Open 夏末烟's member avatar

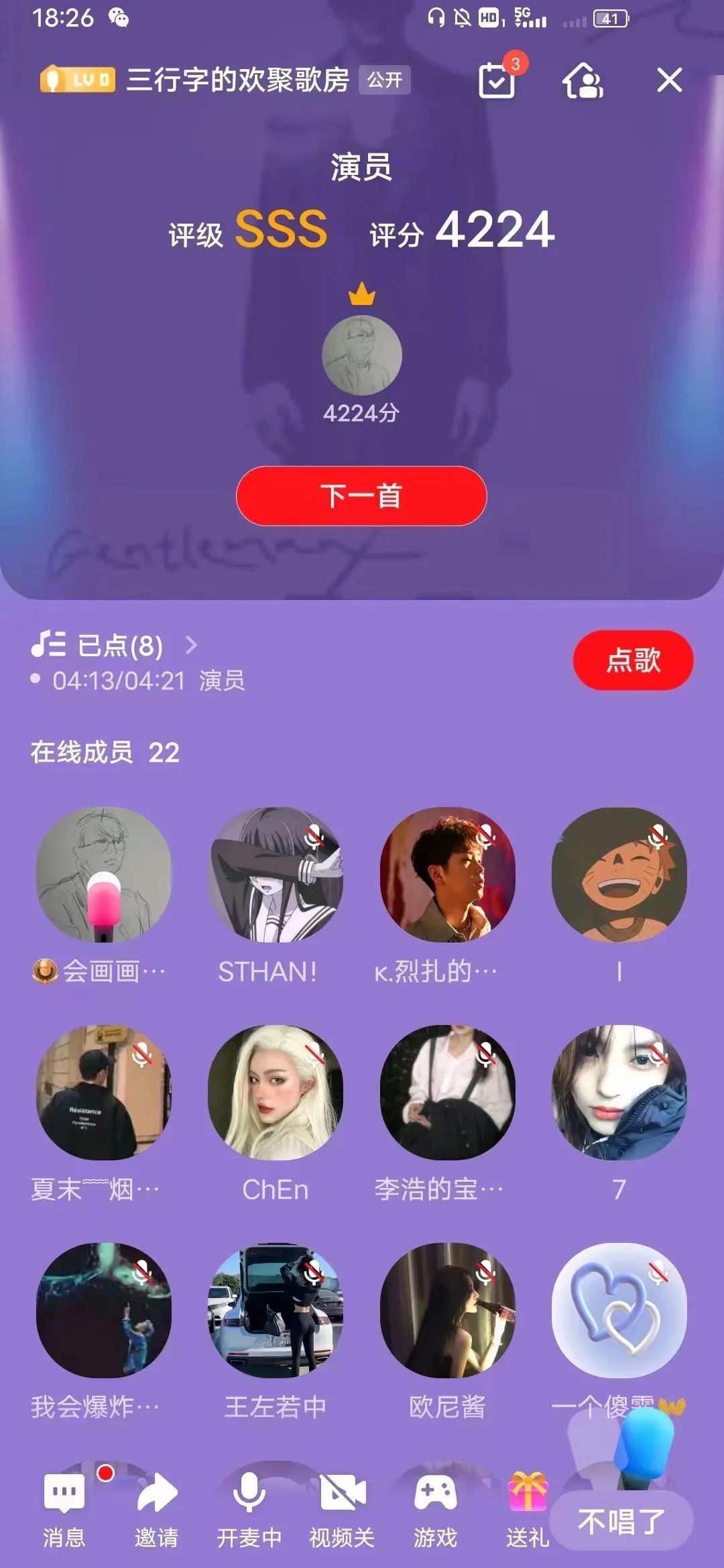pyautogui.click(x=104, y=1093)
